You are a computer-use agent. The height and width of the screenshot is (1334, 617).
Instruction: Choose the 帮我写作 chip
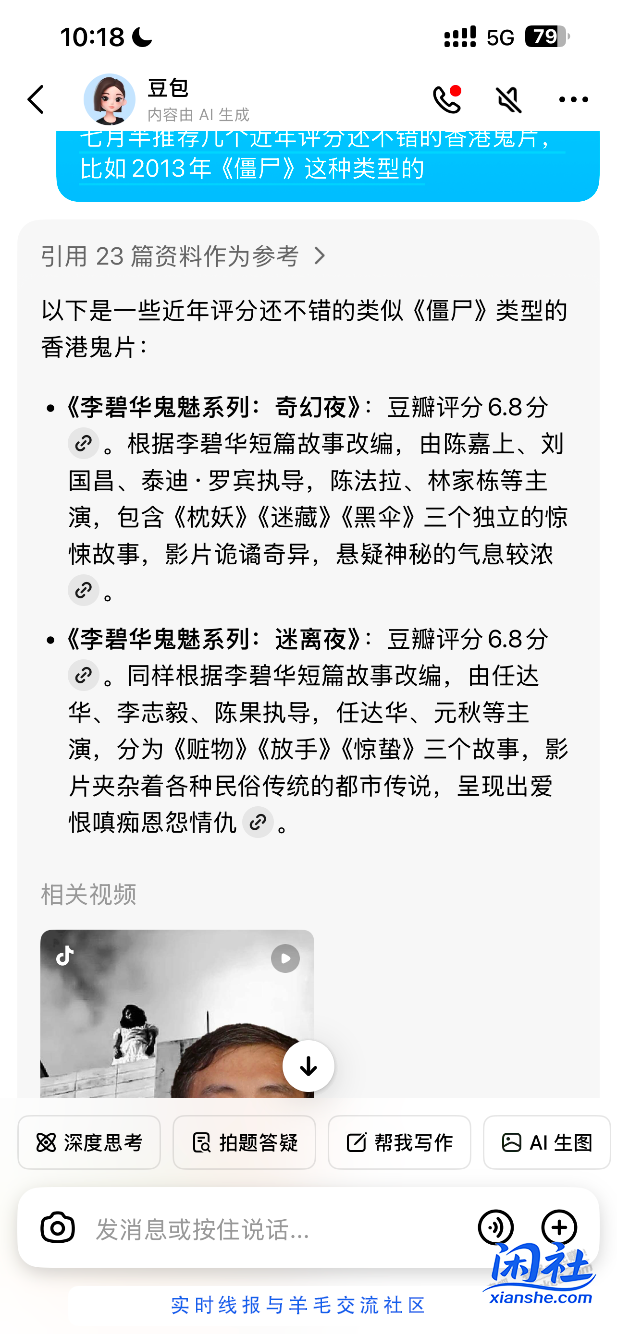click(x=399, y=1142)
